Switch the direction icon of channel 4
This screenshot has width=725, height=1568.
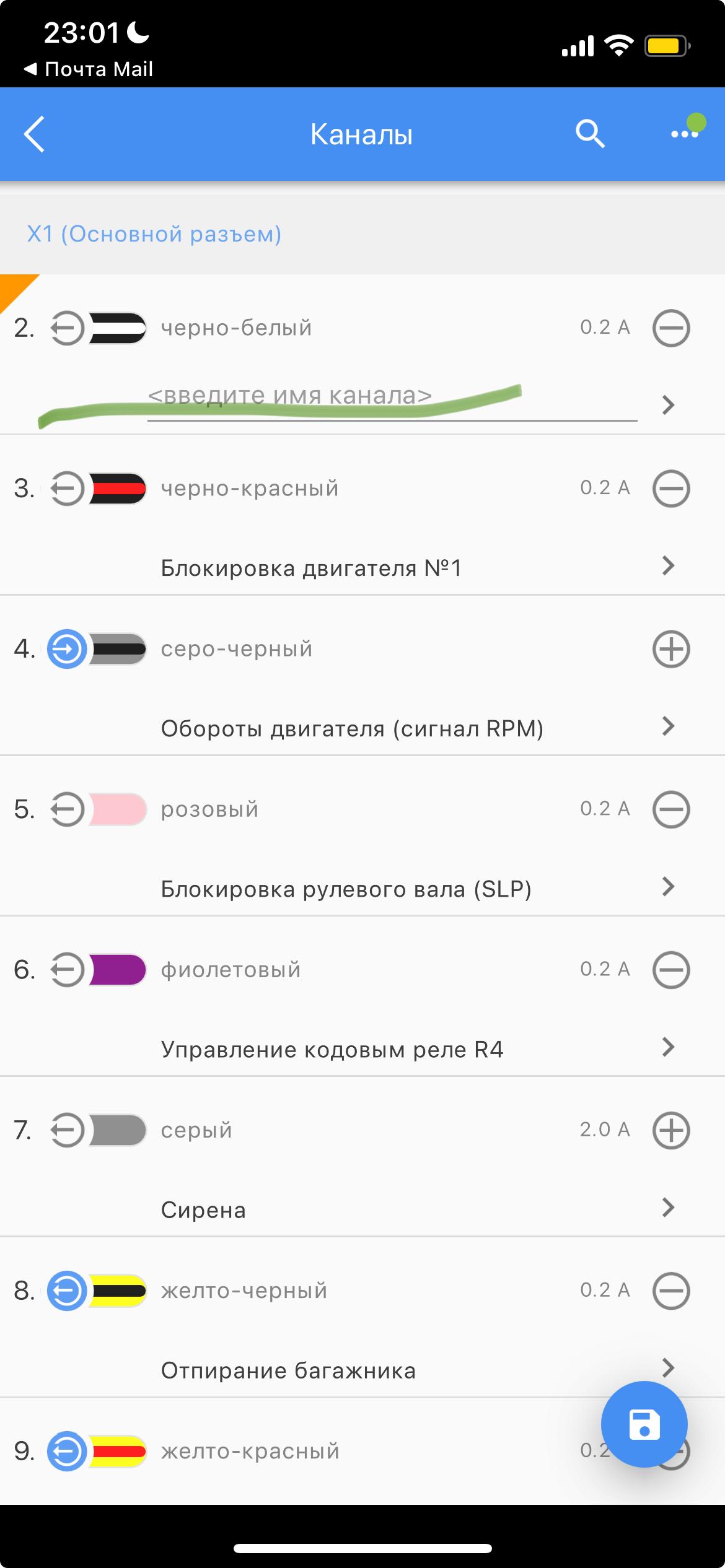[67, 649]
